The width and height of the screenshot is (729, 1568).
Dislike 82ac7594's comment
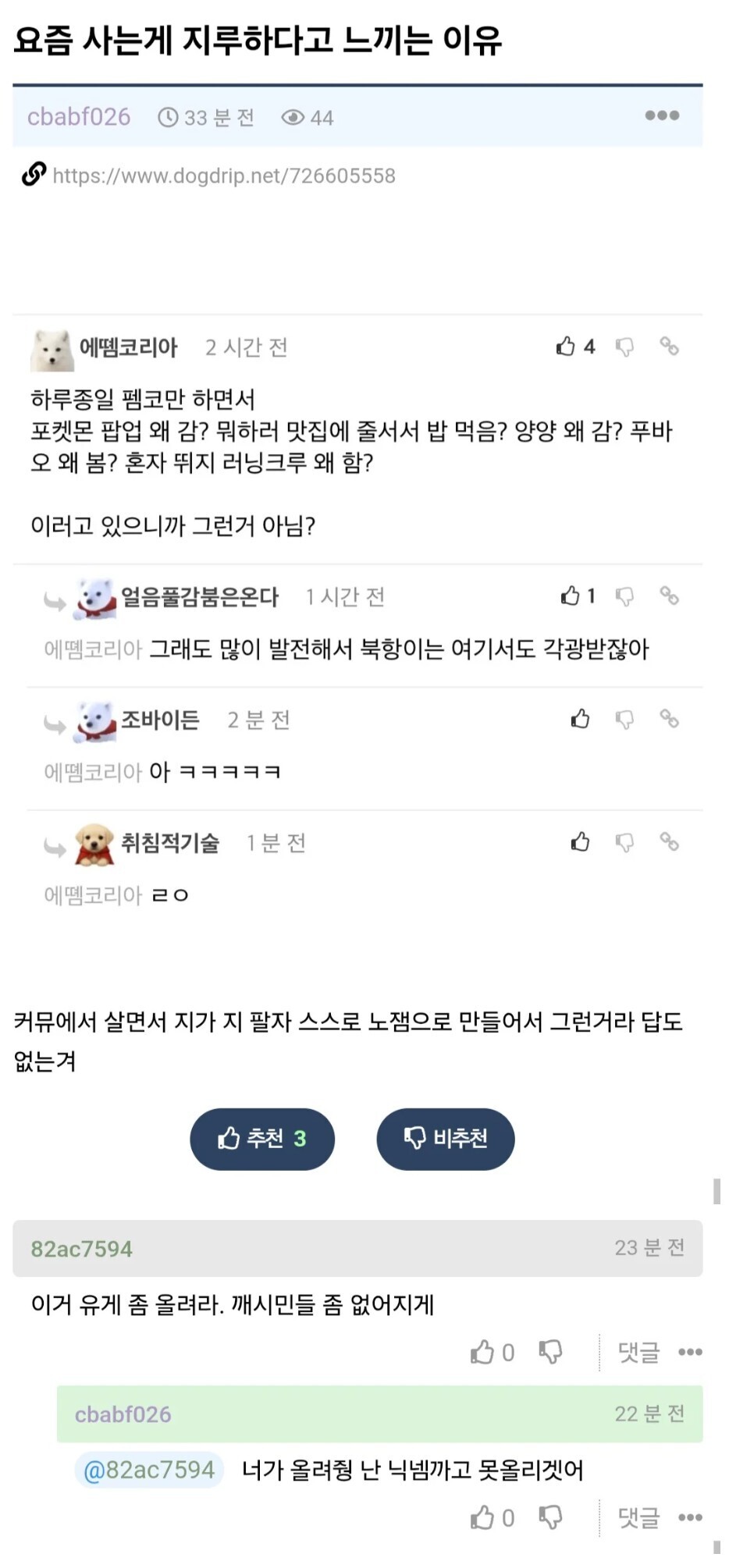[550, 1353]
